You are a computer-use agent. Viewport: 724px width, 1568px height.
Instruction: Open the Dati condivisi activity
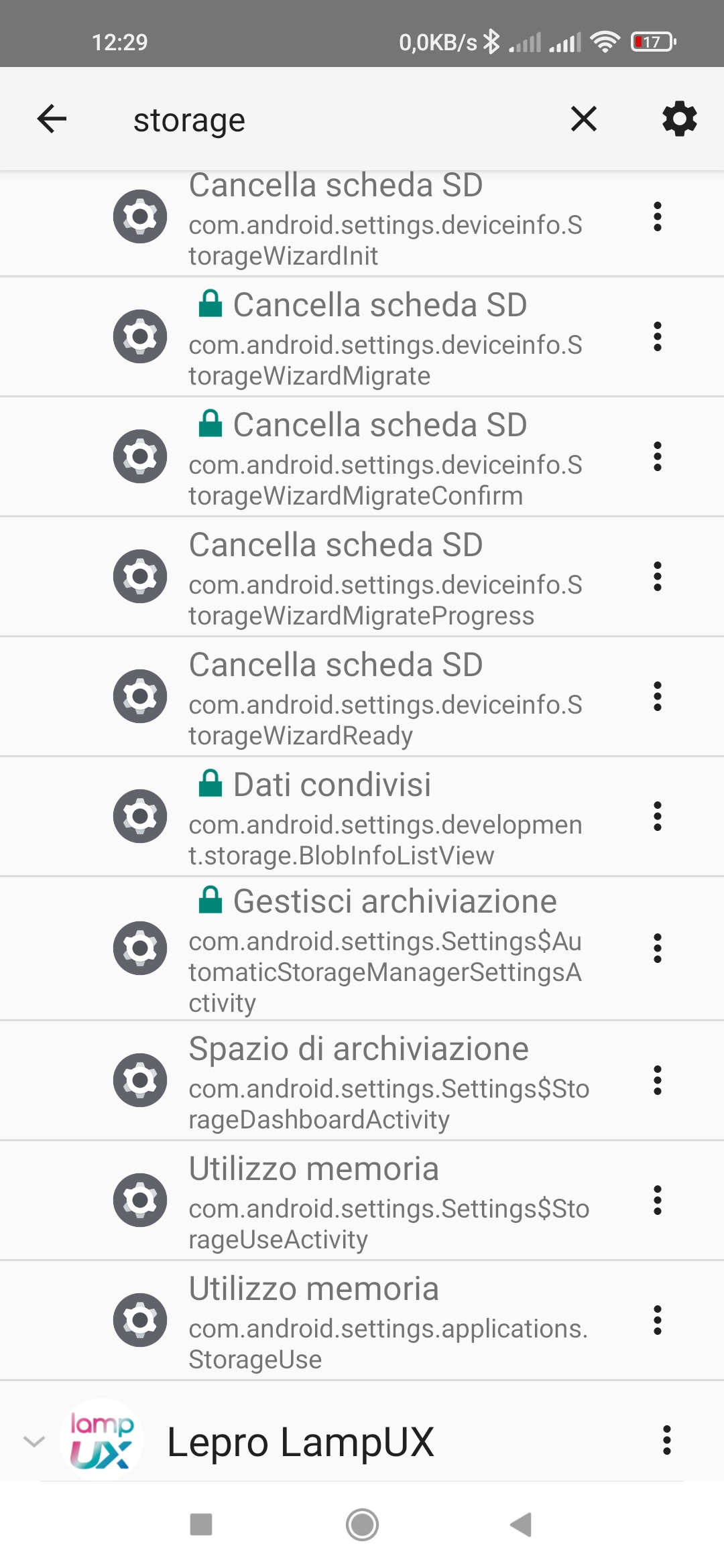point(362,816)
